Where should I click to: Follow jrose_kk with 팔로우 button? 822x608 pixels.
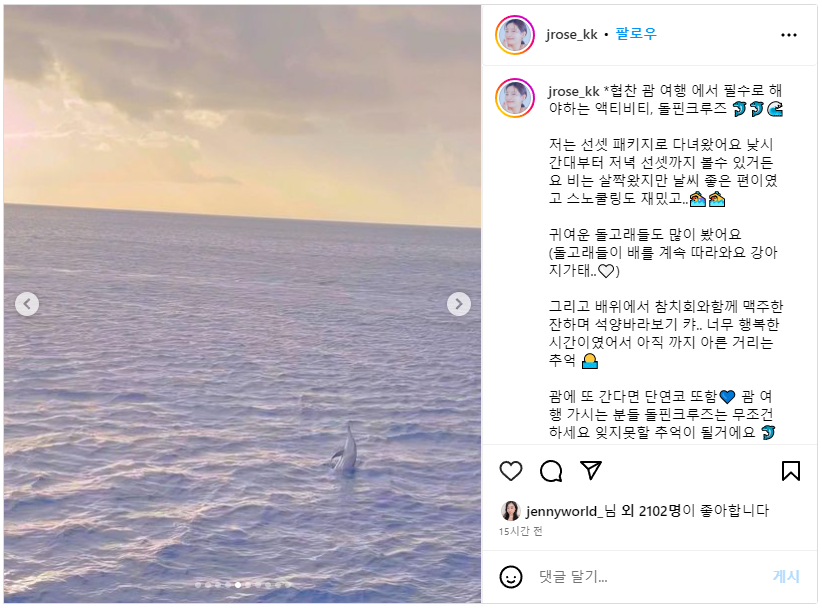(x=636, y=34)
